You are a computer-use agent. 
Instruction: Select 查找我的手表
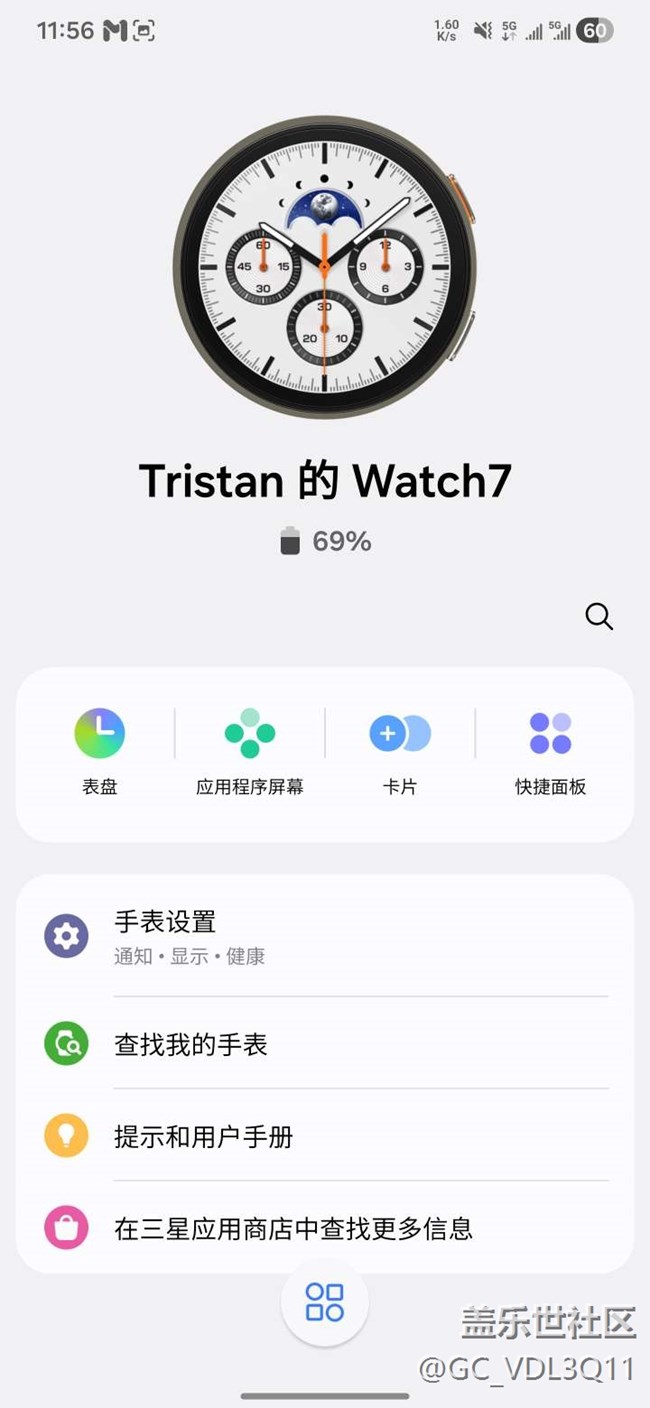coord(325,1045)
